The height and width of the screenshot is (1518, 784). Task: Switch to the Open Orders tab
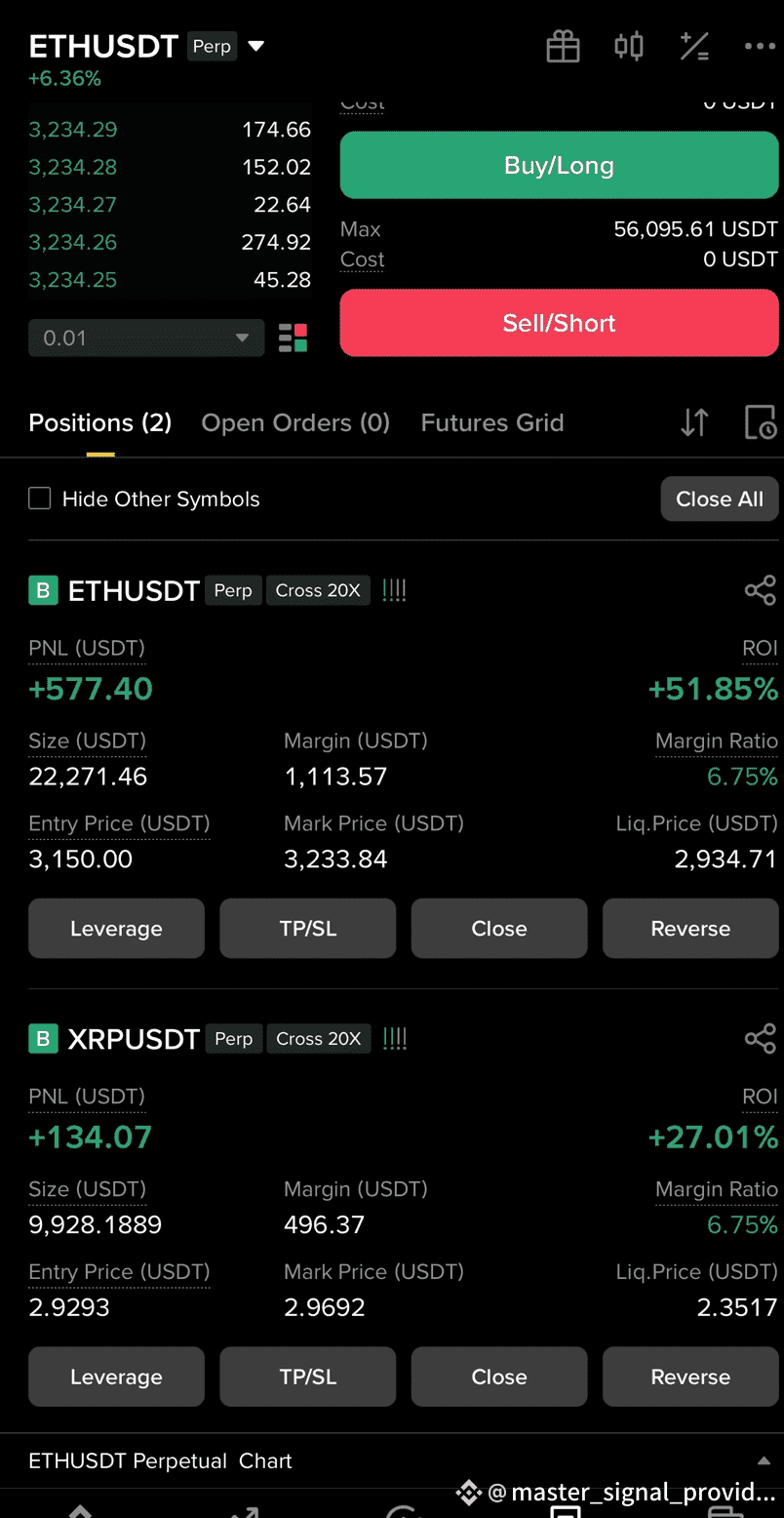click(x=295, y=422)
